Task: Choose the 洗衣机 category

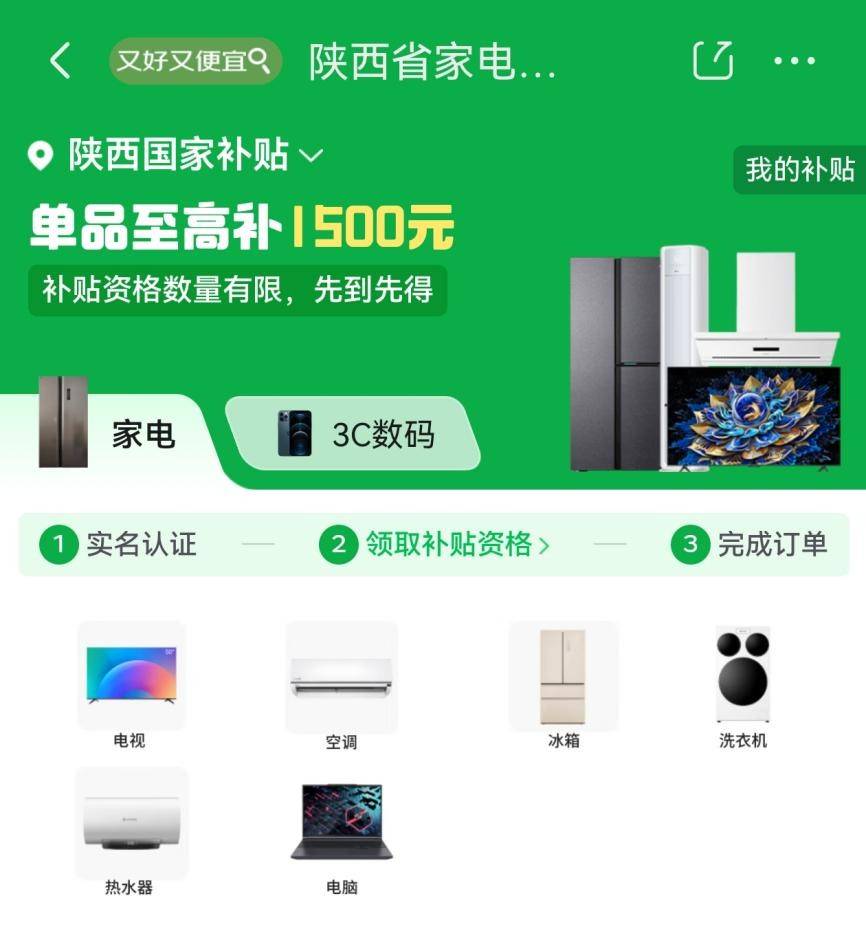Action: click(742, 685)
